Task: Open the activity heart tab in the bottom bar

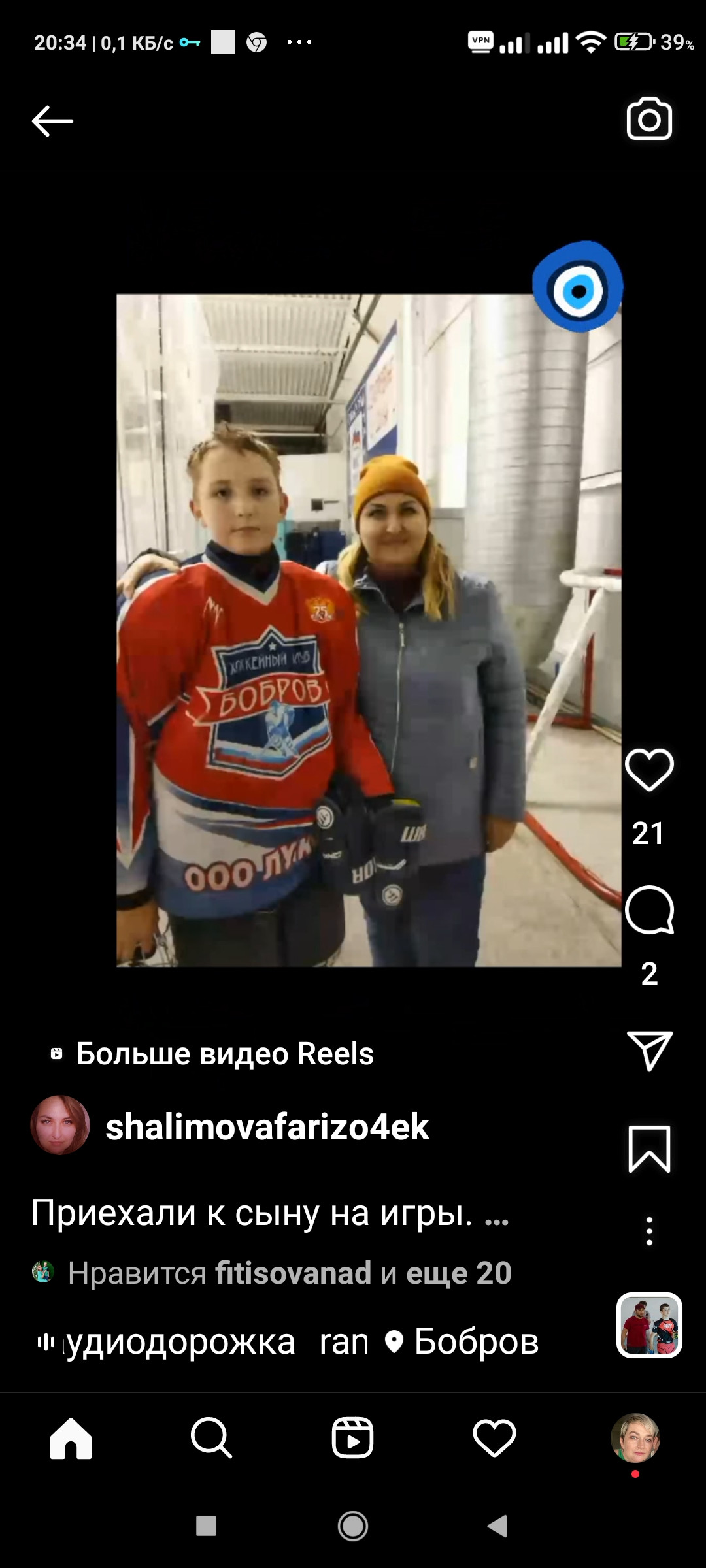Action: [x=494, y=1437]
